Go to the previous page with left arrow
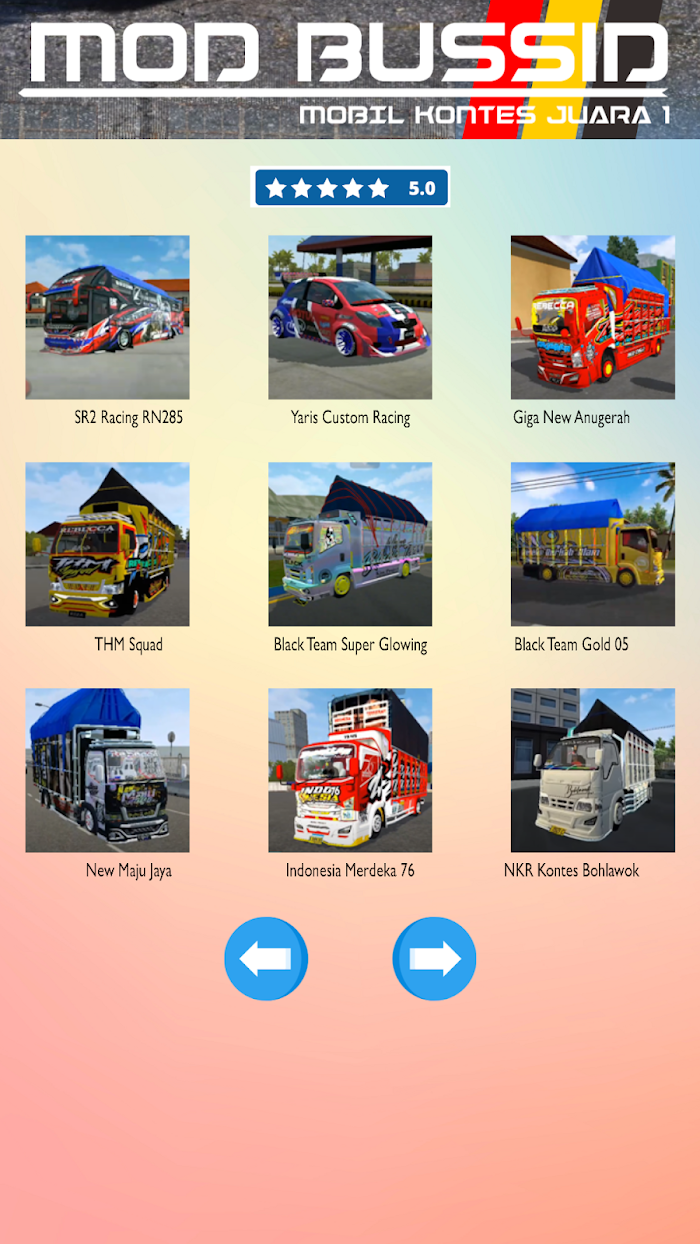Viewport: 700px width, 1244px height. click(266, 959)
